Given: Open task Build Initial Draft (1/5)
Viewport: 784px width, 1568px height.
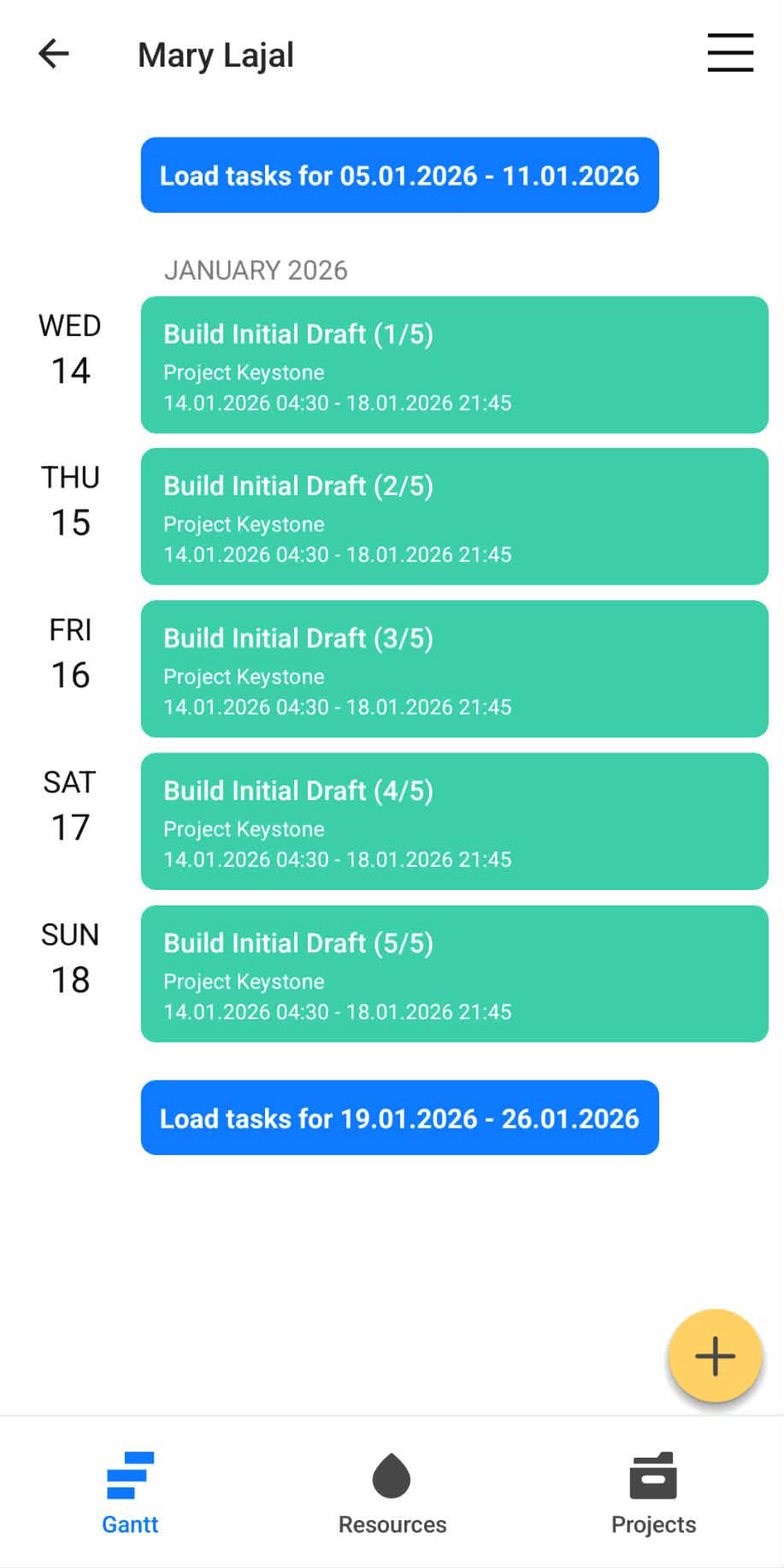Looking at the screenshot, I should click(454, 364).
